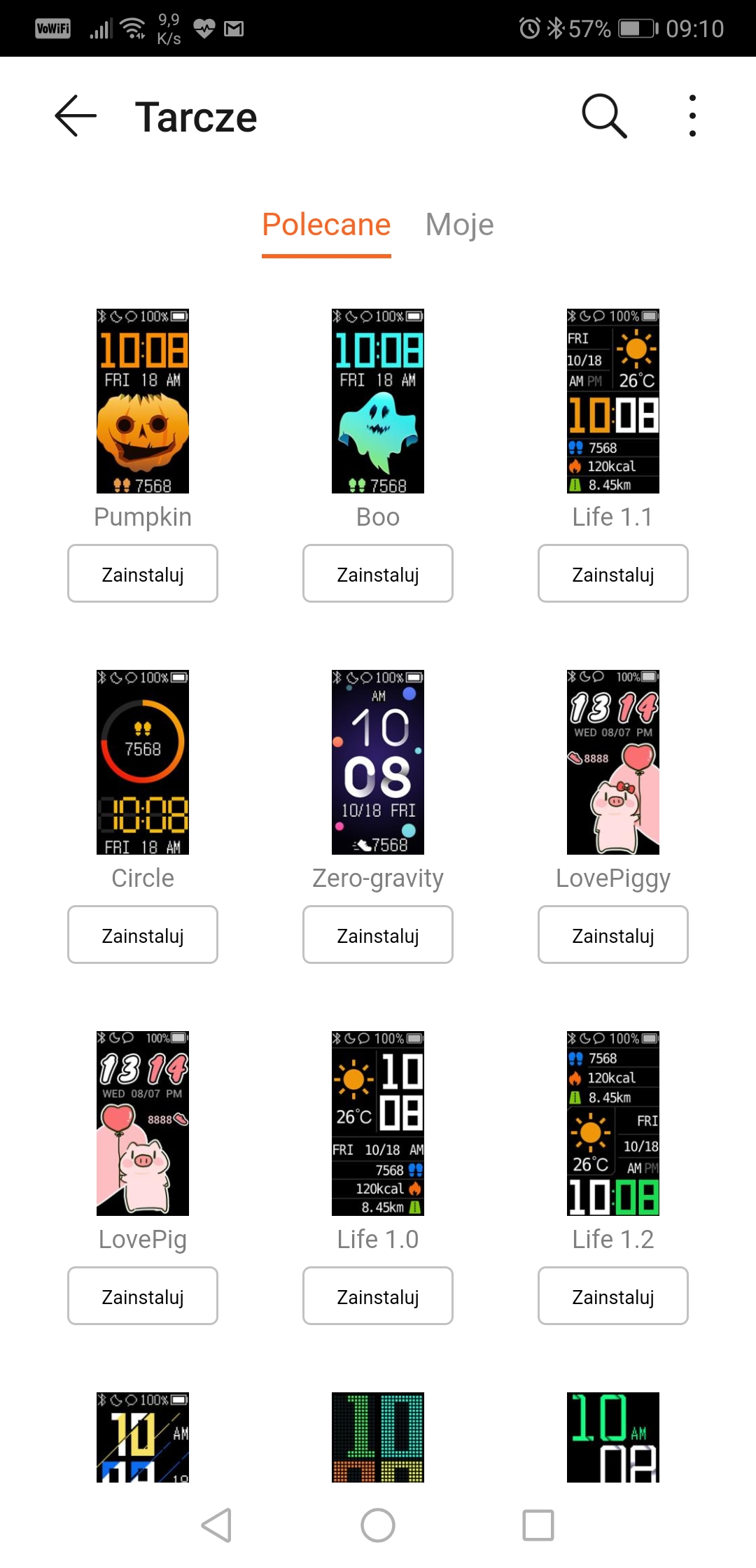Open the search magnifier icon

point(604,115)
